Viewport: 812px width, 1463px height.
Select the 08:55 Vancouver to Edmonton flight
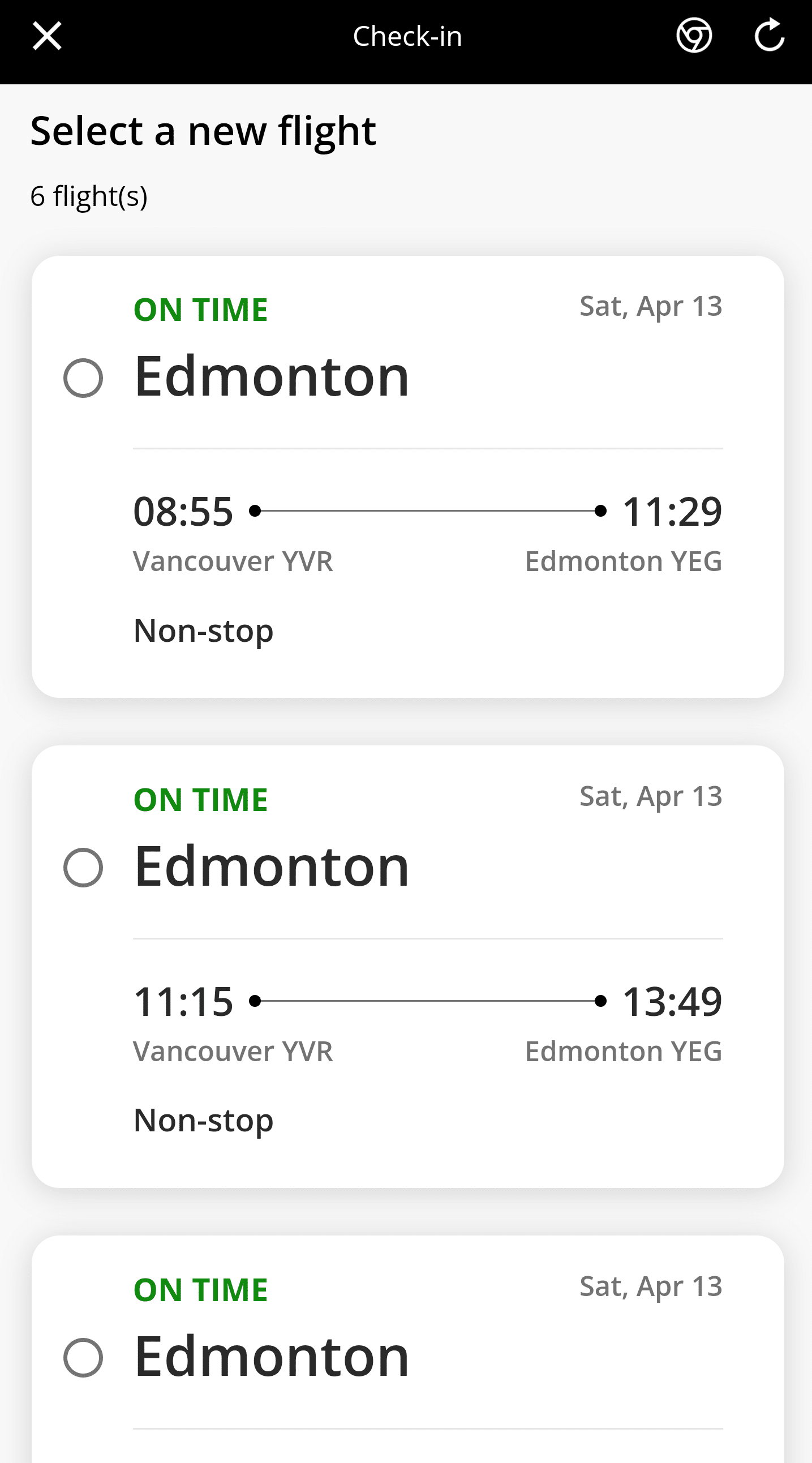click(x=83, y=378)
